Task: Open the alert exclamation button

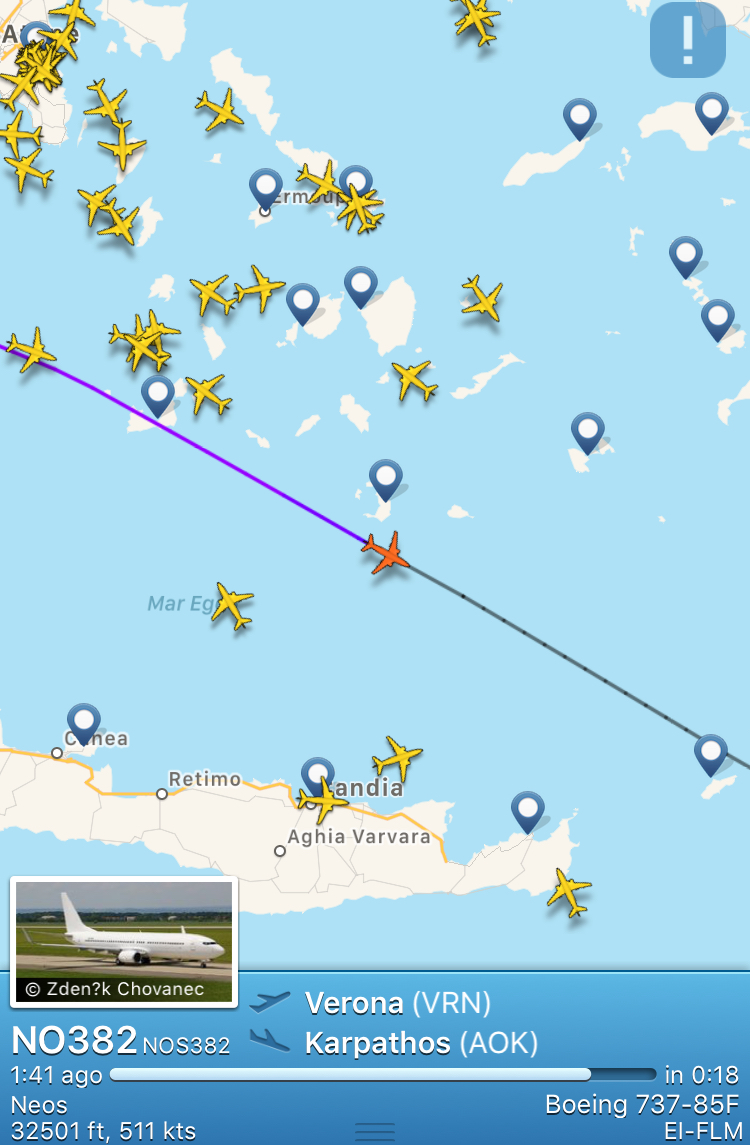Action: click(x=687, y=40)
